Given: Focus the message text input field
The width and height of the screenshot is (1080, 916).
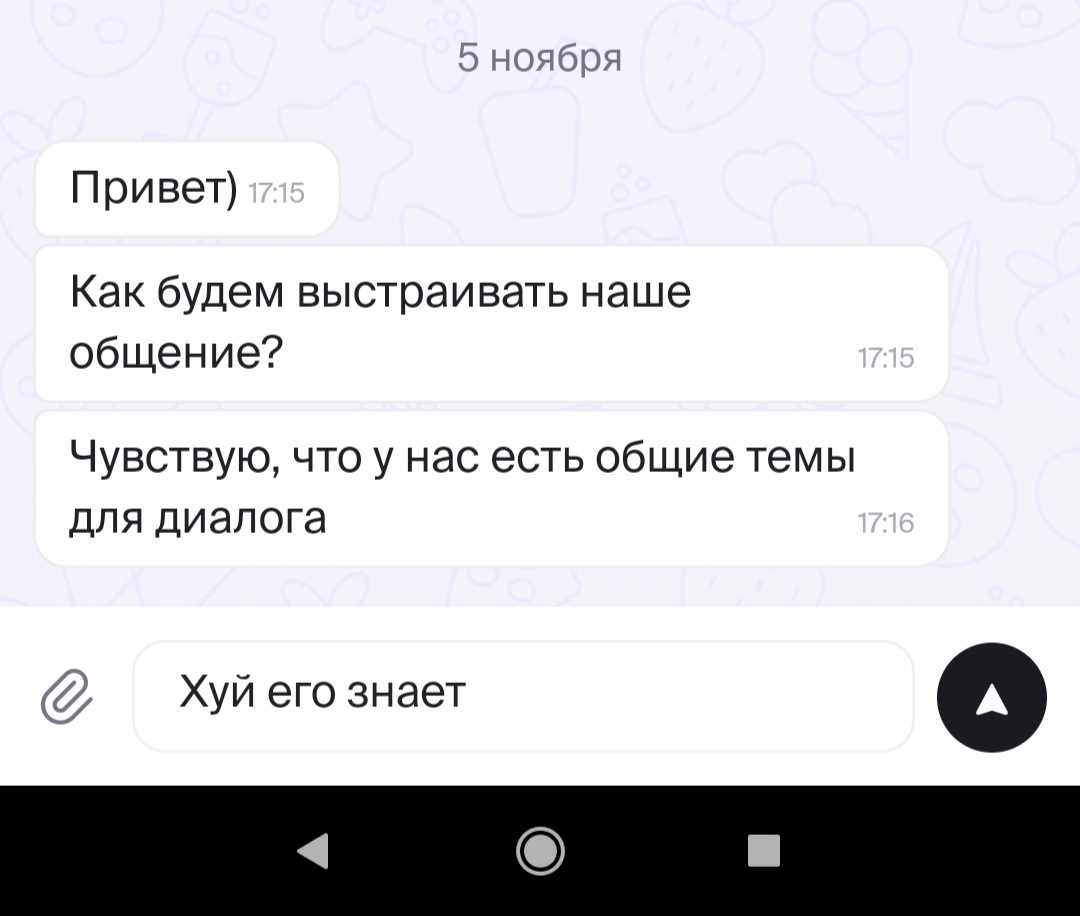Looking at the screenshot, I should pyautogui.click(x=523, y=696).
